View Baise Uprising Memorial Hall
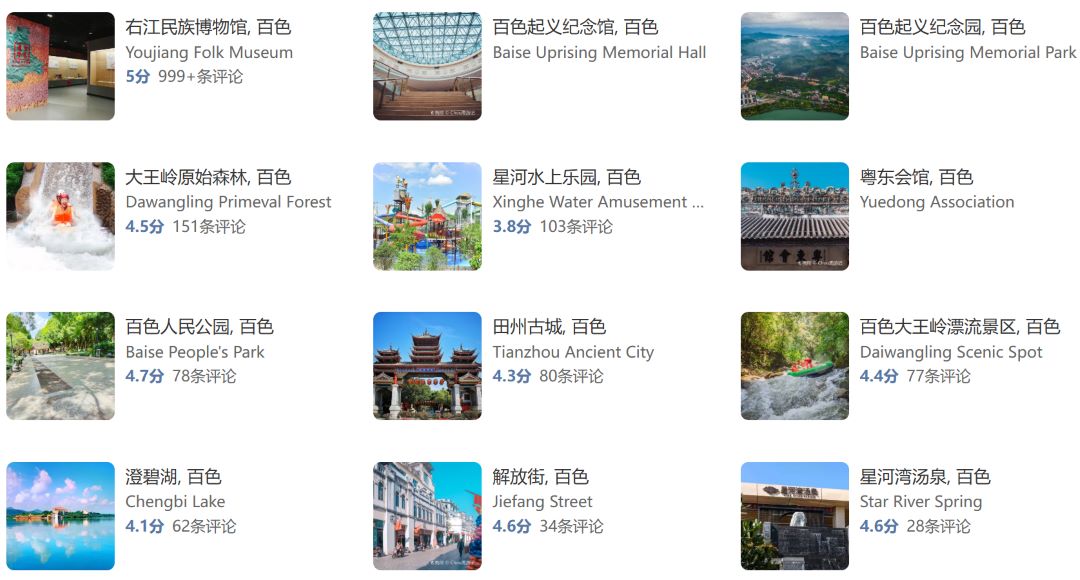The width and height of the screenshot is (1080, 580). [575, 28]
